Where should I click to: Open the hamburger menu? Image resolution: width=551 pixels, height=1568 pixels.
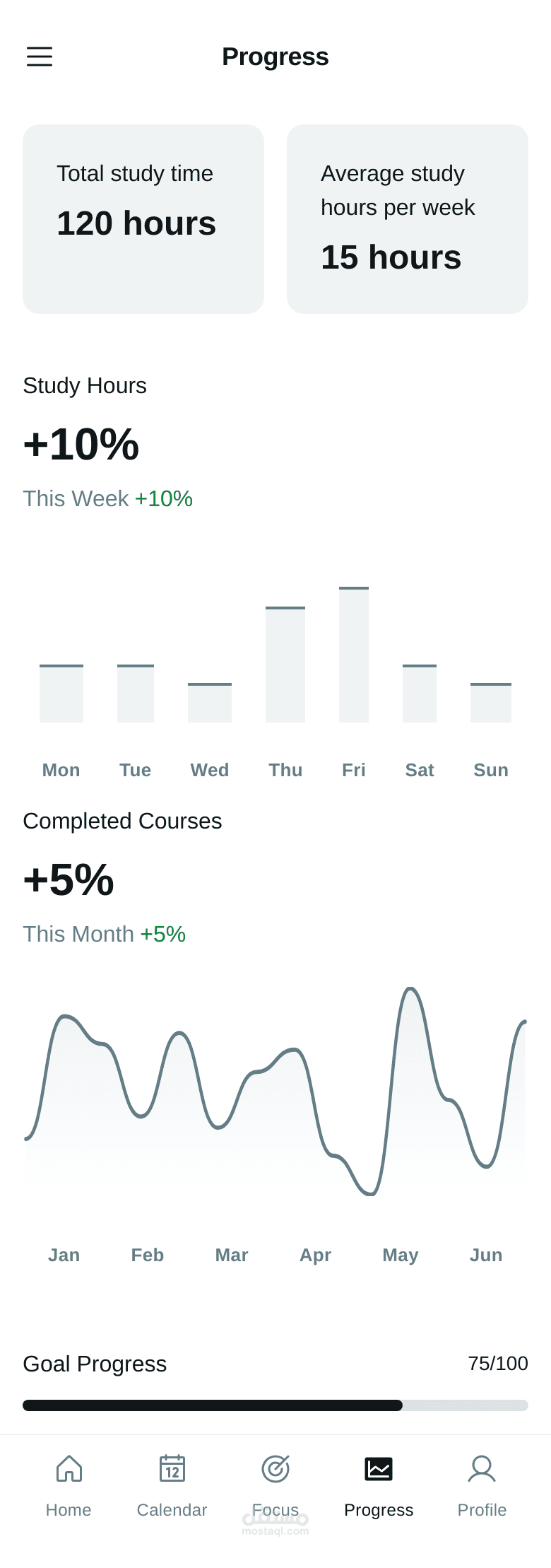point(40,57)
